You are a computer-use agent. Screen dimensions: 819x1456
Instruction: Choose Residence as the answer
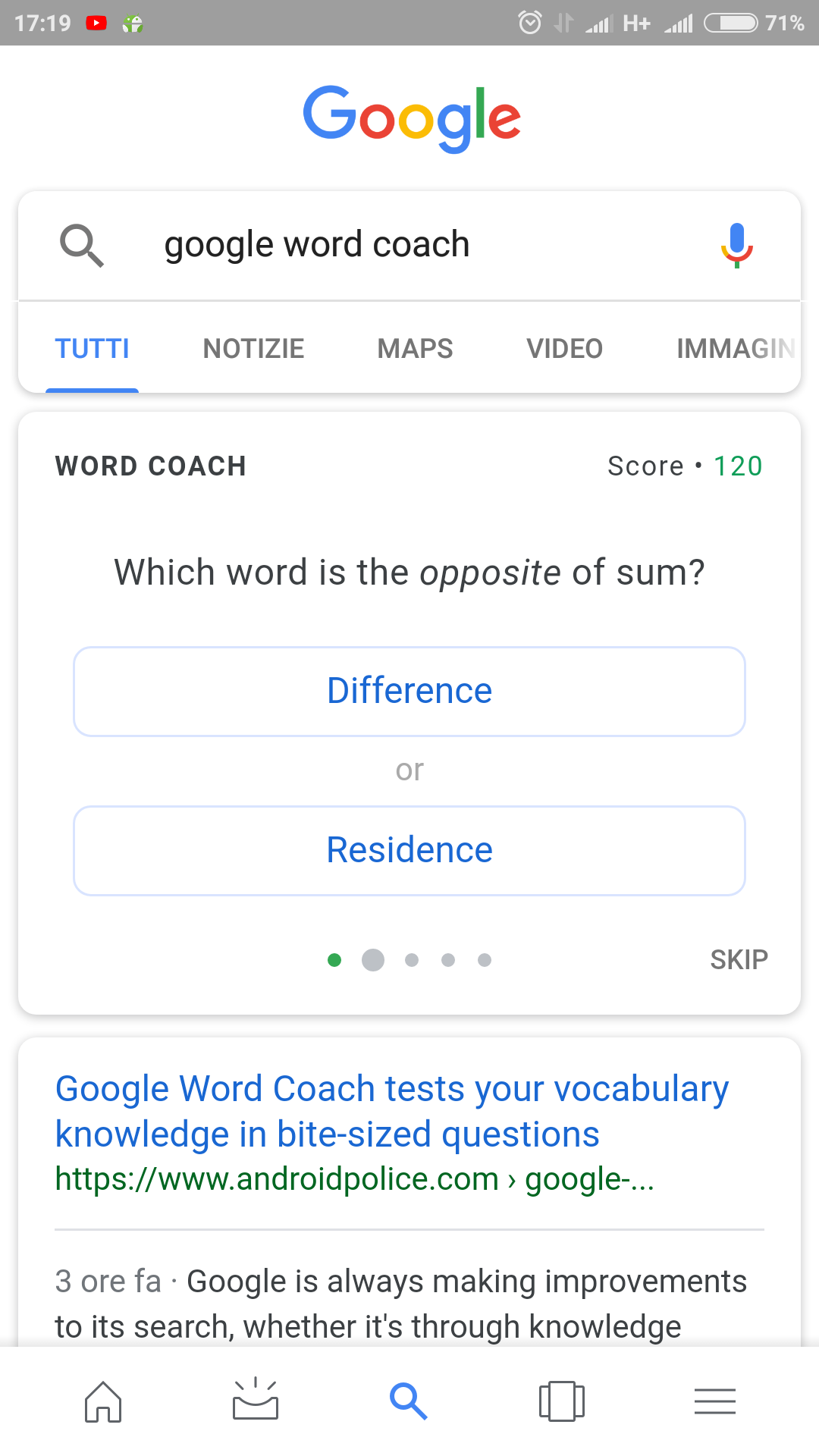(x=409, y=851)
